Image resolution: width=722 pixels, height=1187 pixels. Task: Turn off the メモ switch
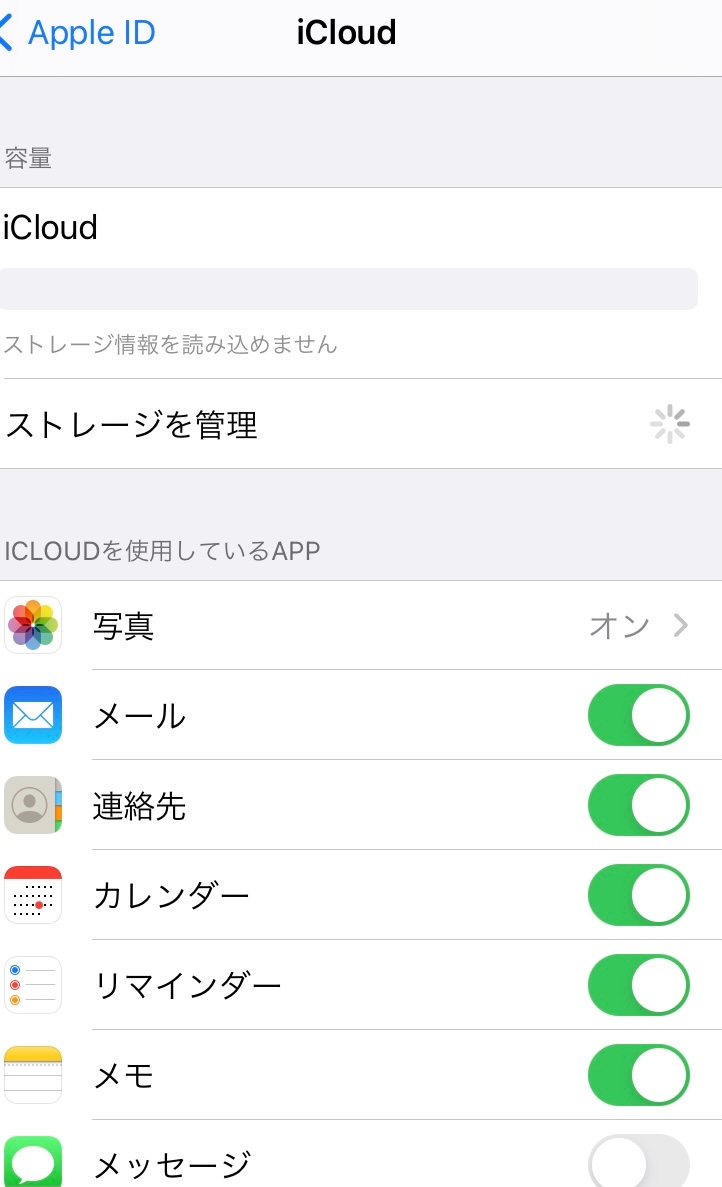pos(638,1075)
